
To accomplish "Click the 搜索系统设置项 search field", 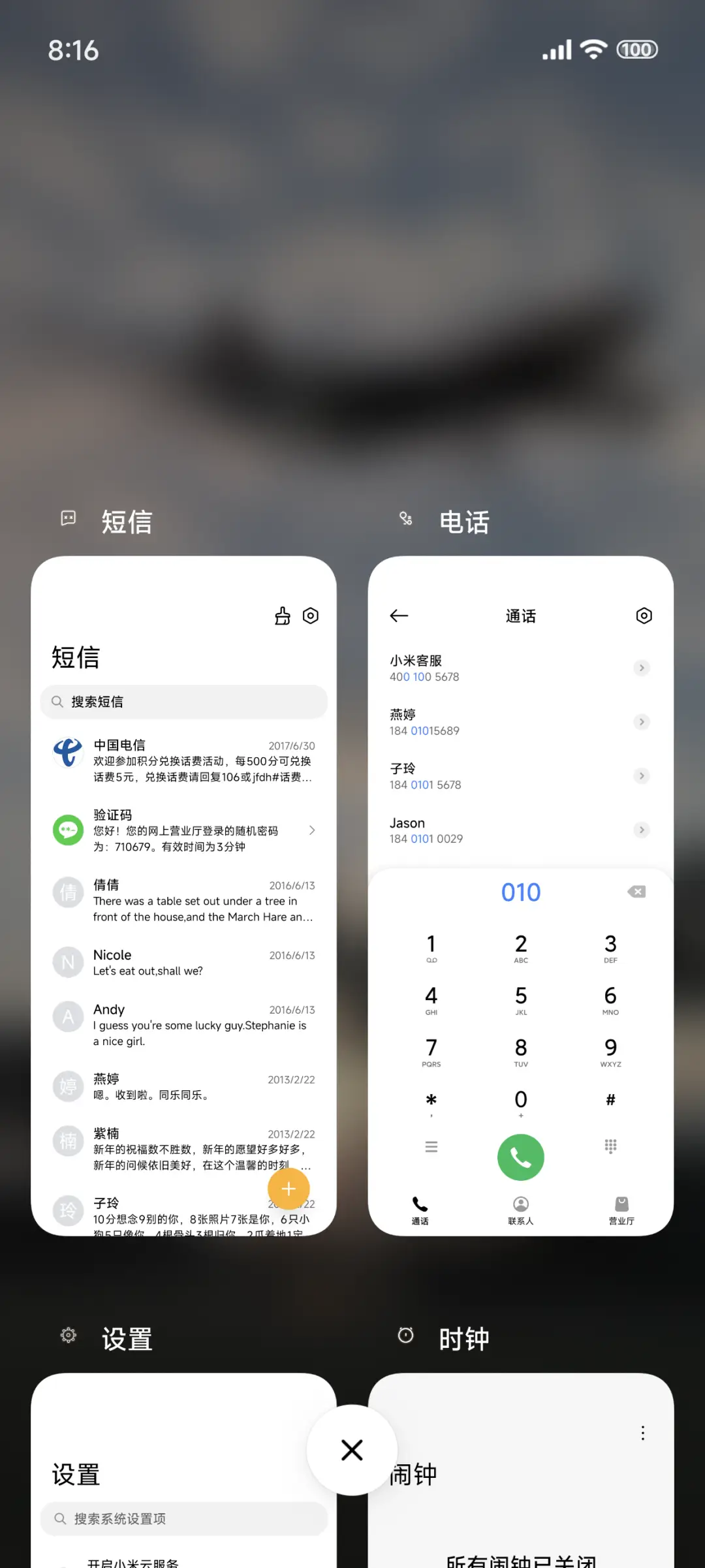I will pyautogui.click(x=183, y=1518).
